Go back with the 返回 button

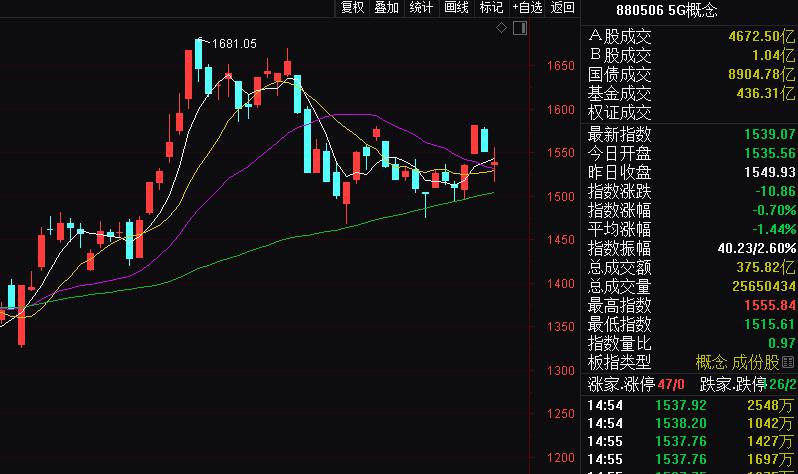563,8
